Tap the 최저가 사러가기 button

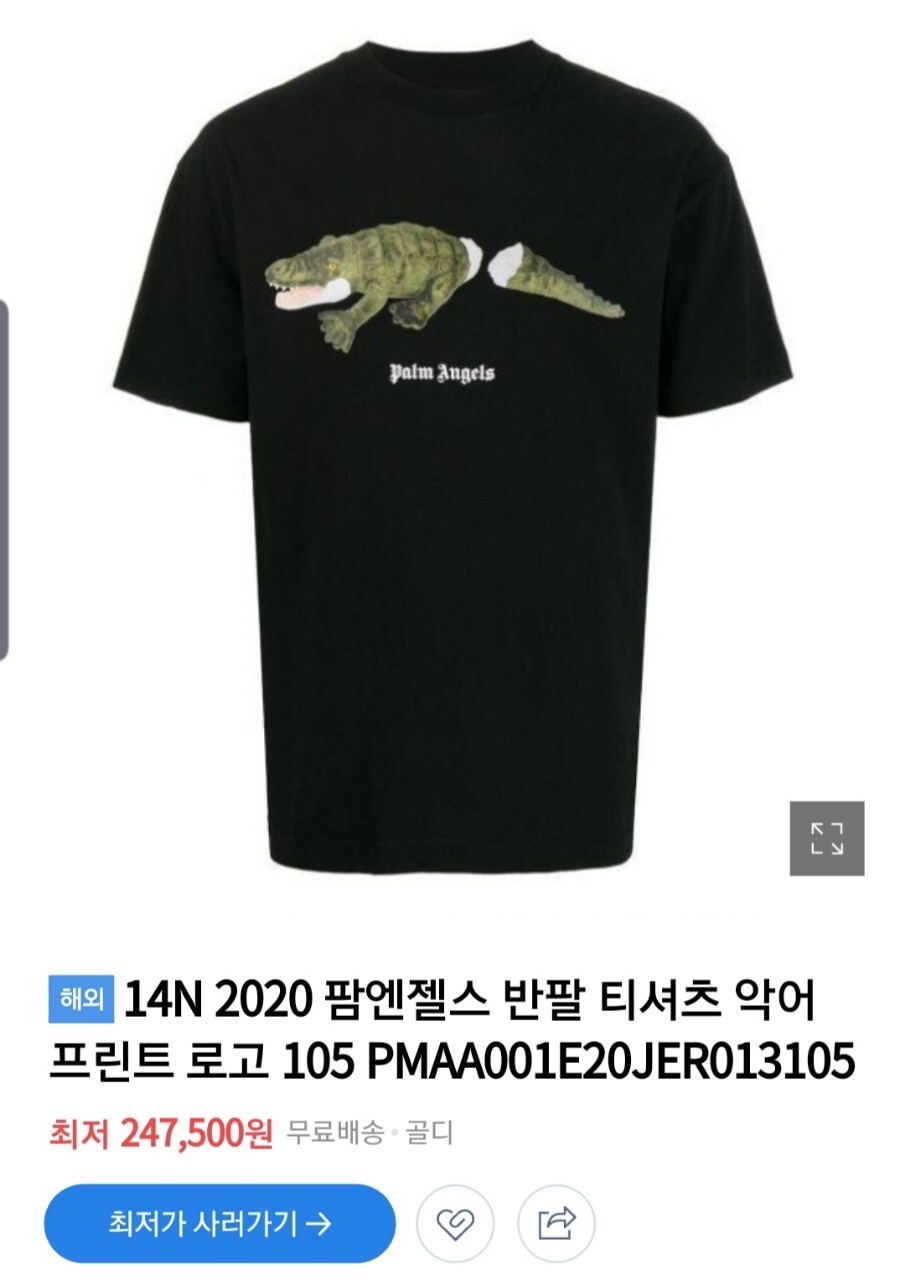[x=220, y=1223]
